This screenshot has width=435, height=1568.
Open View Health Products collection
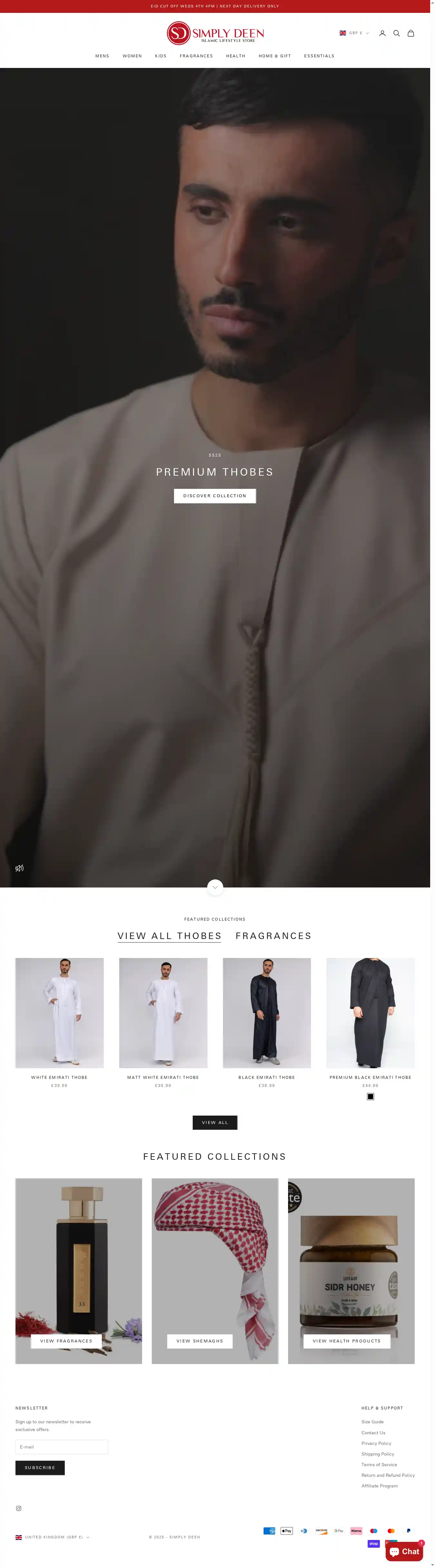coord(346,1341)
